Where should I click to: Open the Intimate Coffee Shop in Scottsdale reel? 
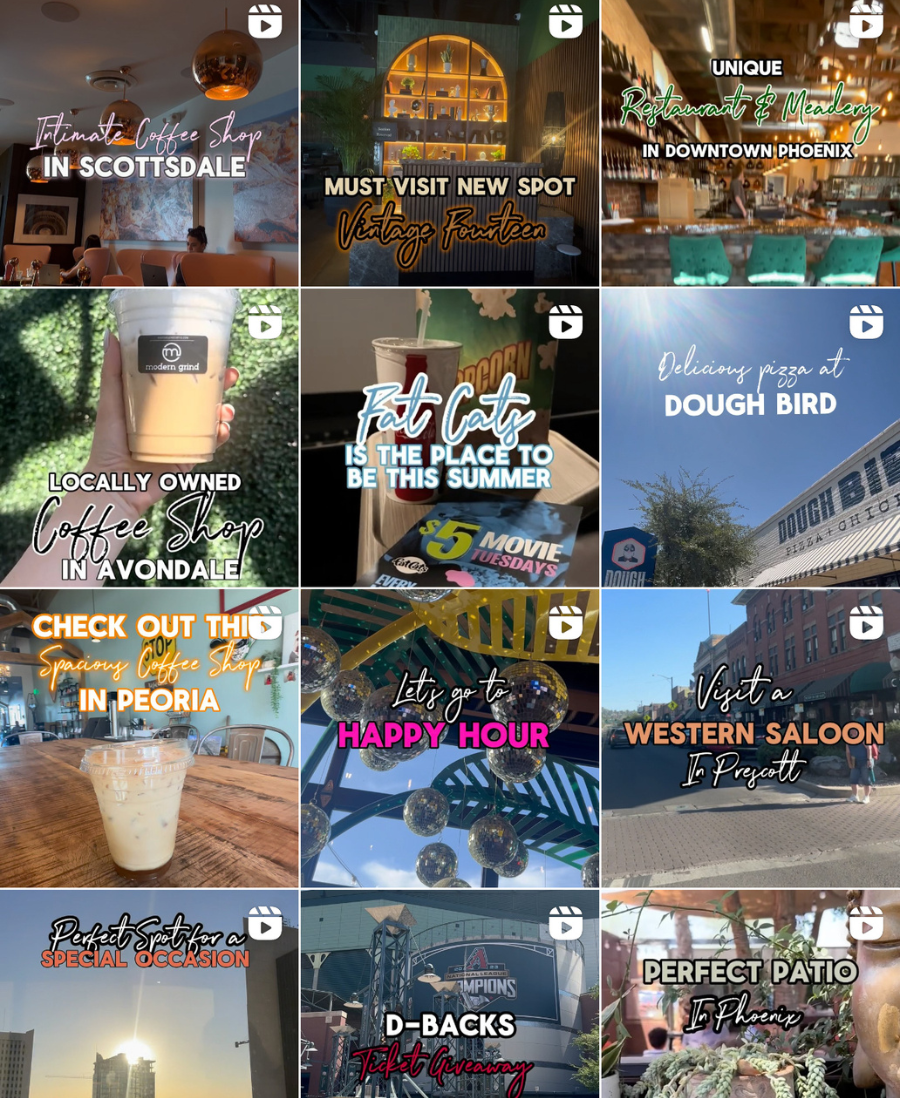click(149, 143)
